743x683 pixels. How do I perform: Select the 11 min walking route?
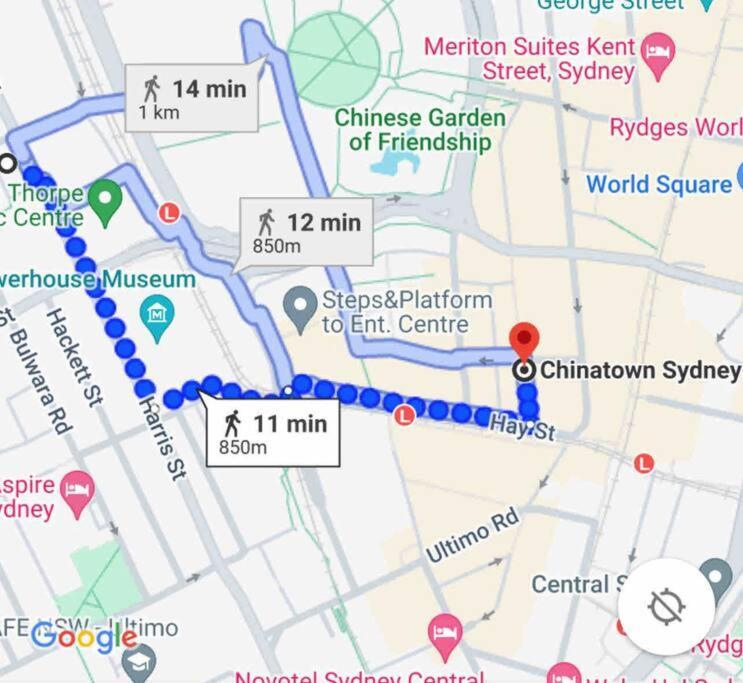tap(272, 433)
